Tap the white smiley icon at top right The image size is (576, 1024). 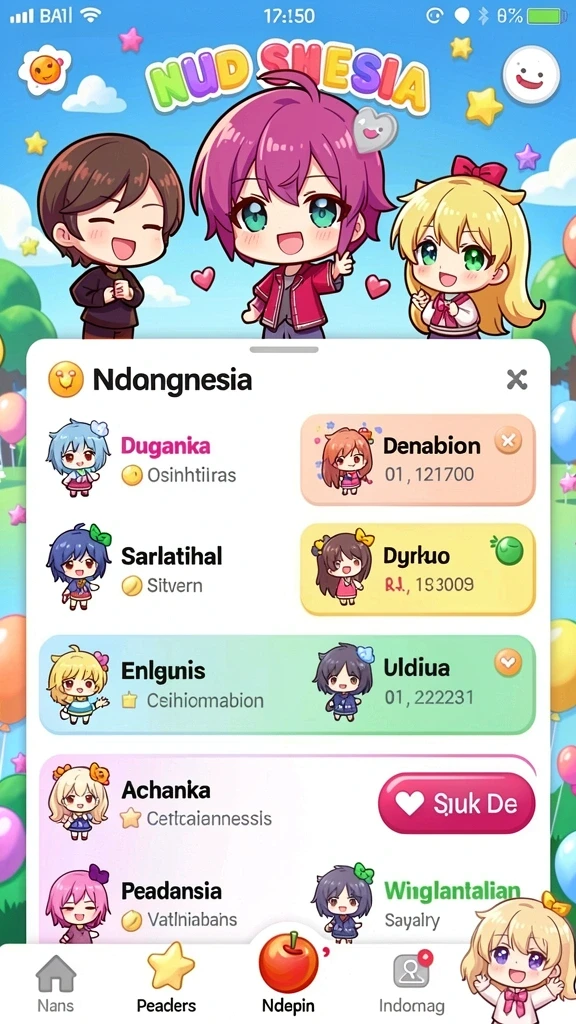coord(532,74)
